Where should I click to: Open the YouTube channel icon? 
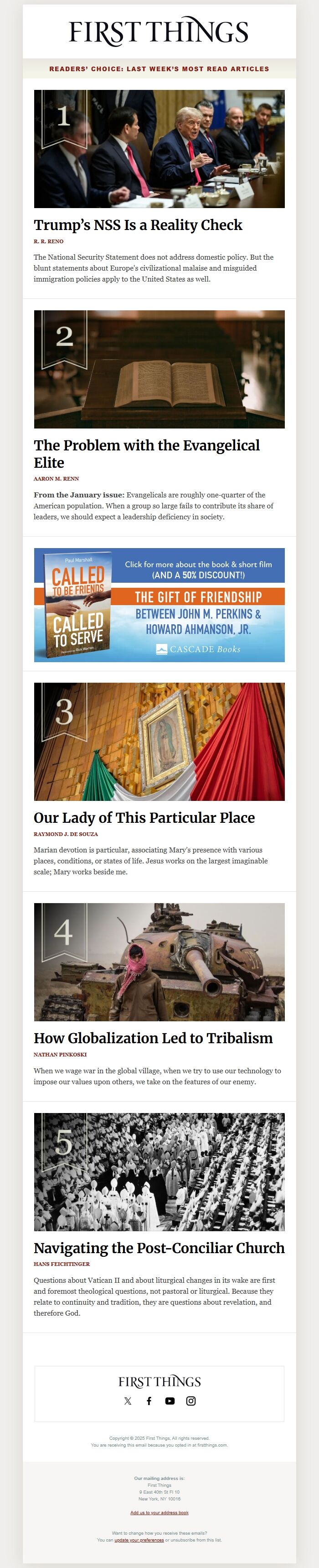(170, 1401)
